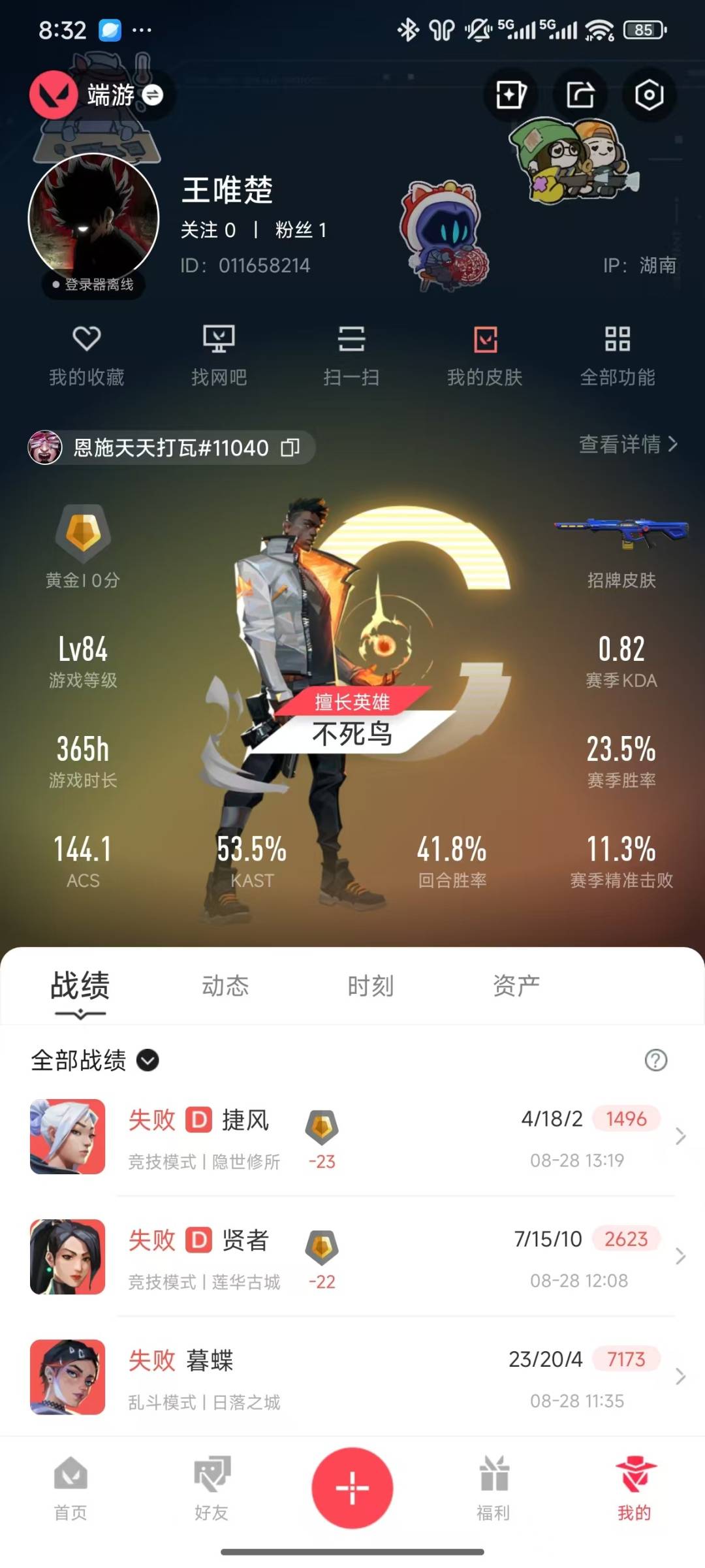
Task: Switch to the 动态 tab
Action: click(225, 985)
